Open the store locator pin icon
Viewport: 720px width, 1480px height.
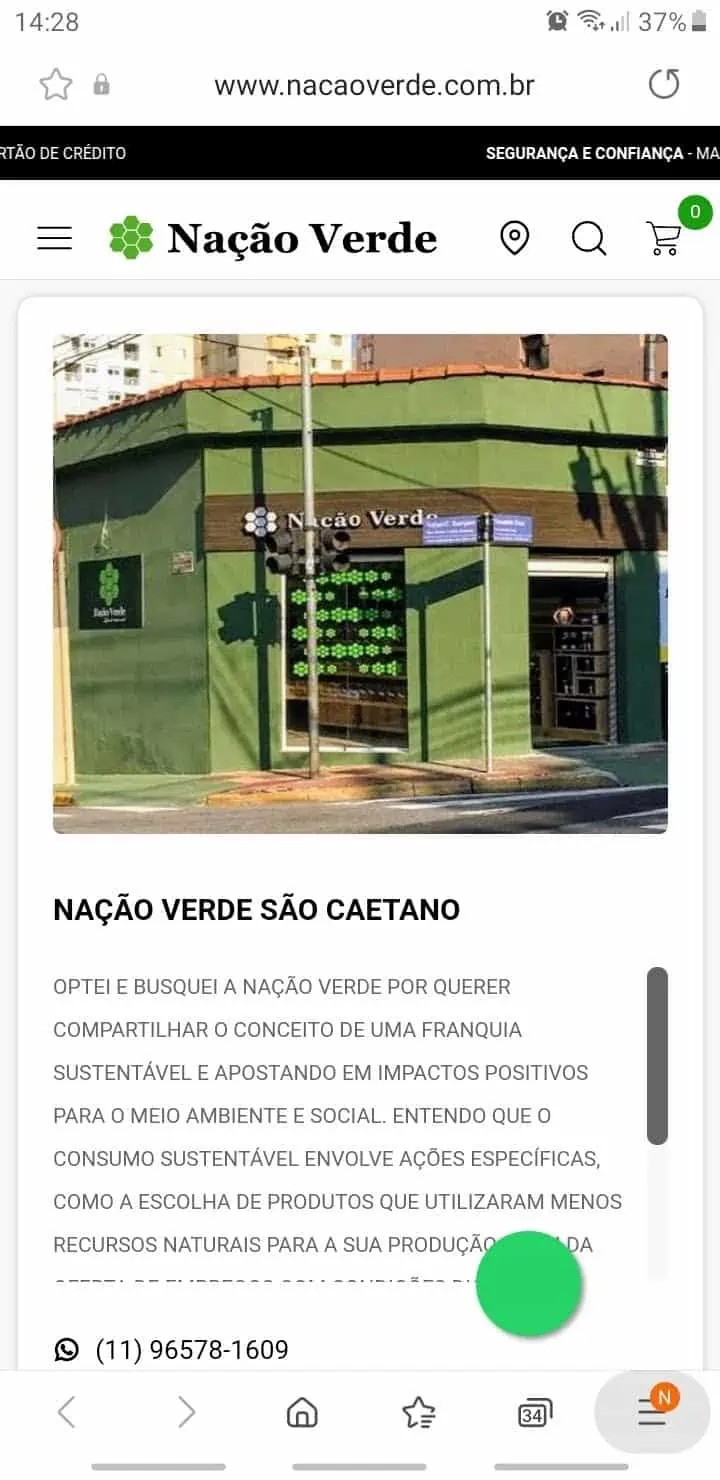pyautogui.click(x=514, y=238)
